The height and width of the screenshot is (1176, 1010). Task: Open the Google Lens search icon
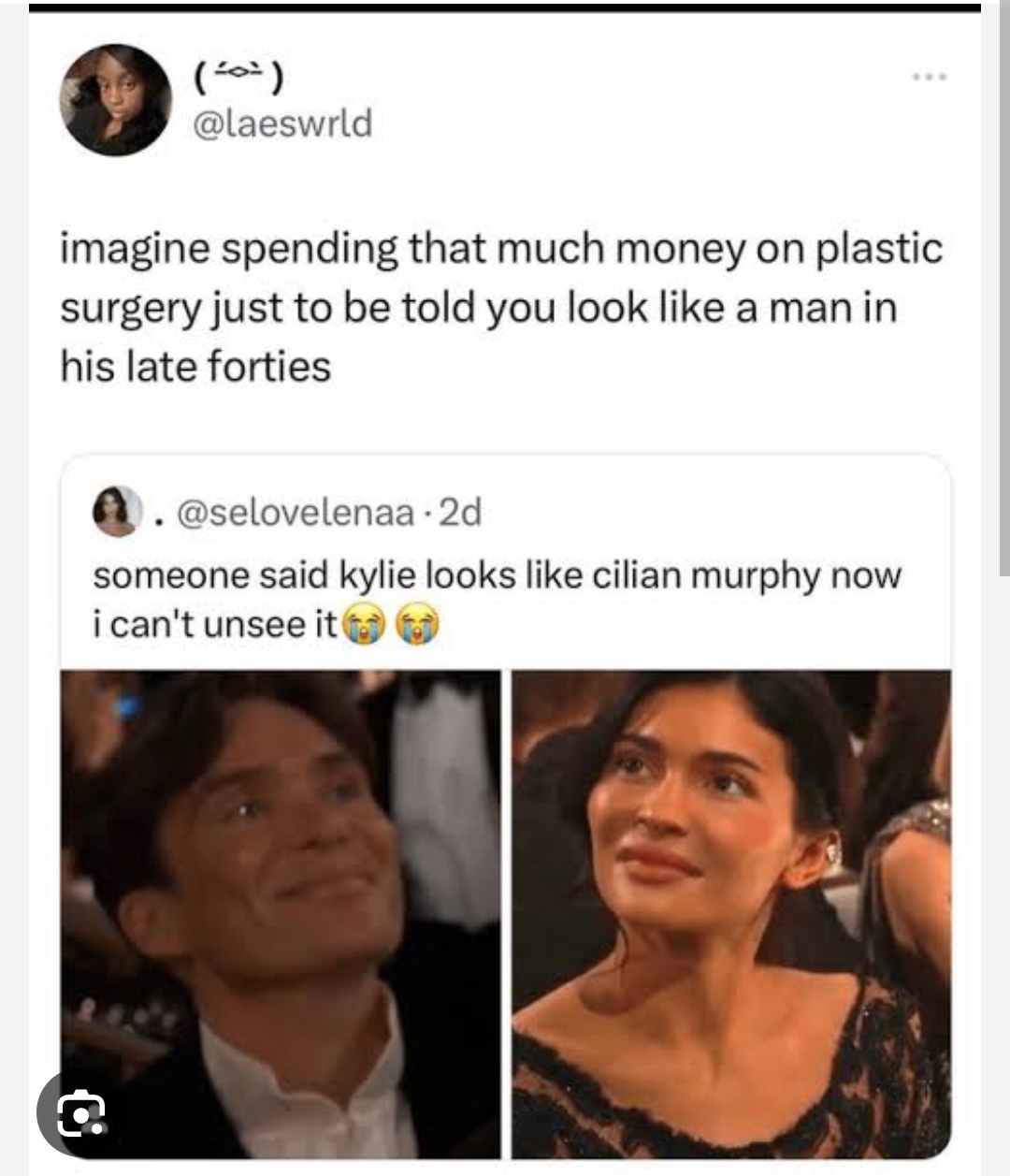click(x=81, y=1112)
